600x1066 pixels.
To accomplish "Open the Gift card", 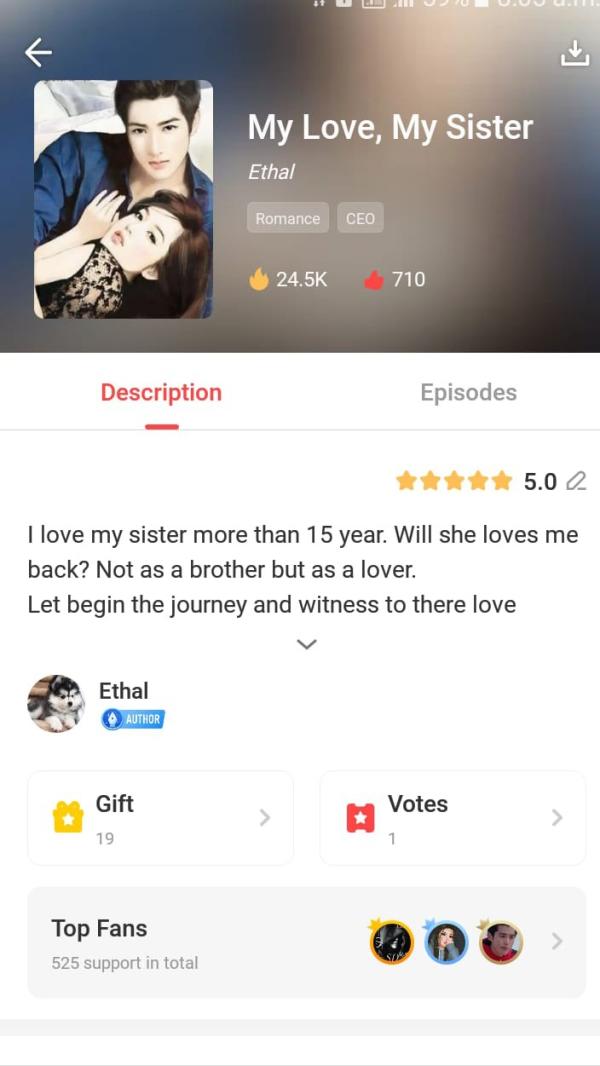I will [160, 818].
